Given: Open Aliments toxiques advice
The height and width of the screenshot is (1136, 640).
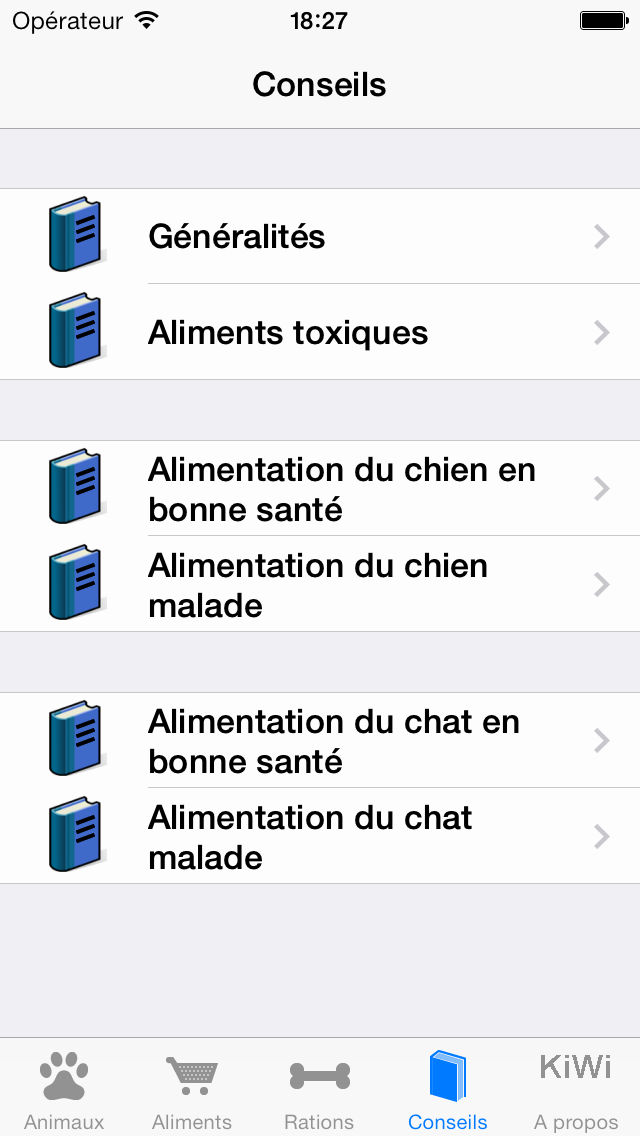Looking at the screenshot, I should pyautogui.click(x=320, y=332).
